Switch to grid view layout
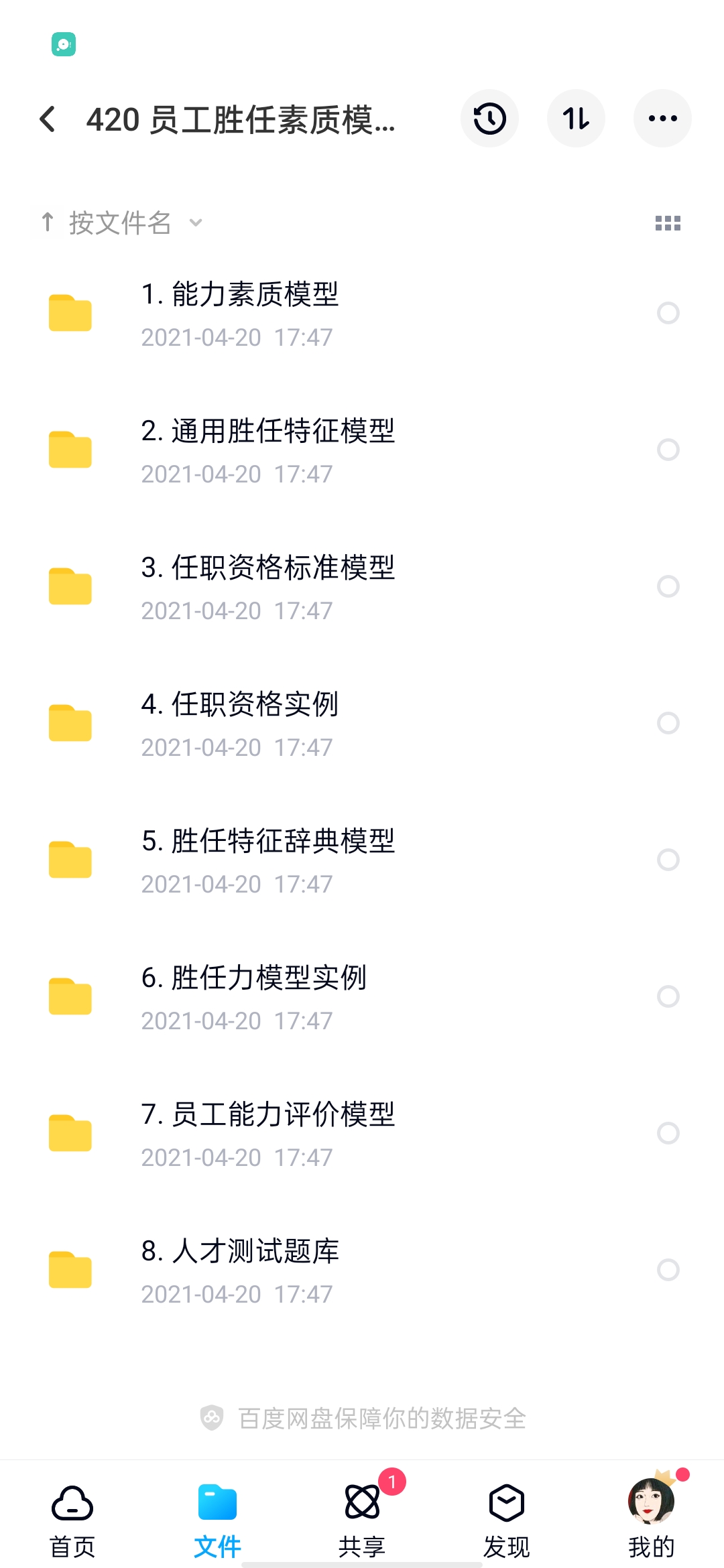The image size is (724, 1568). [668, 223]
